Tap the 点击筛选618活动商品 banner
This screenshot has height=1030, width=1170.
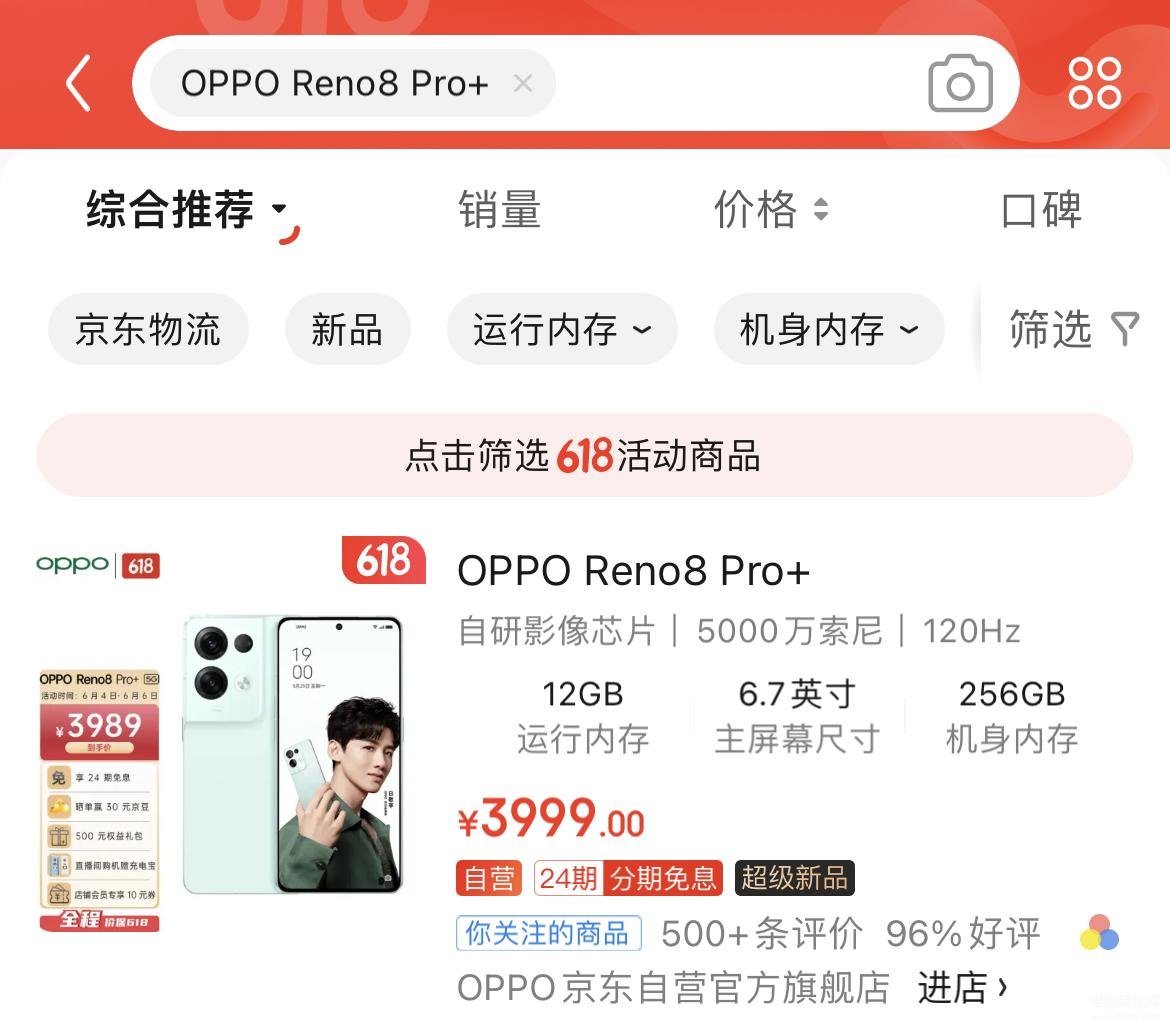click(584, 456)
